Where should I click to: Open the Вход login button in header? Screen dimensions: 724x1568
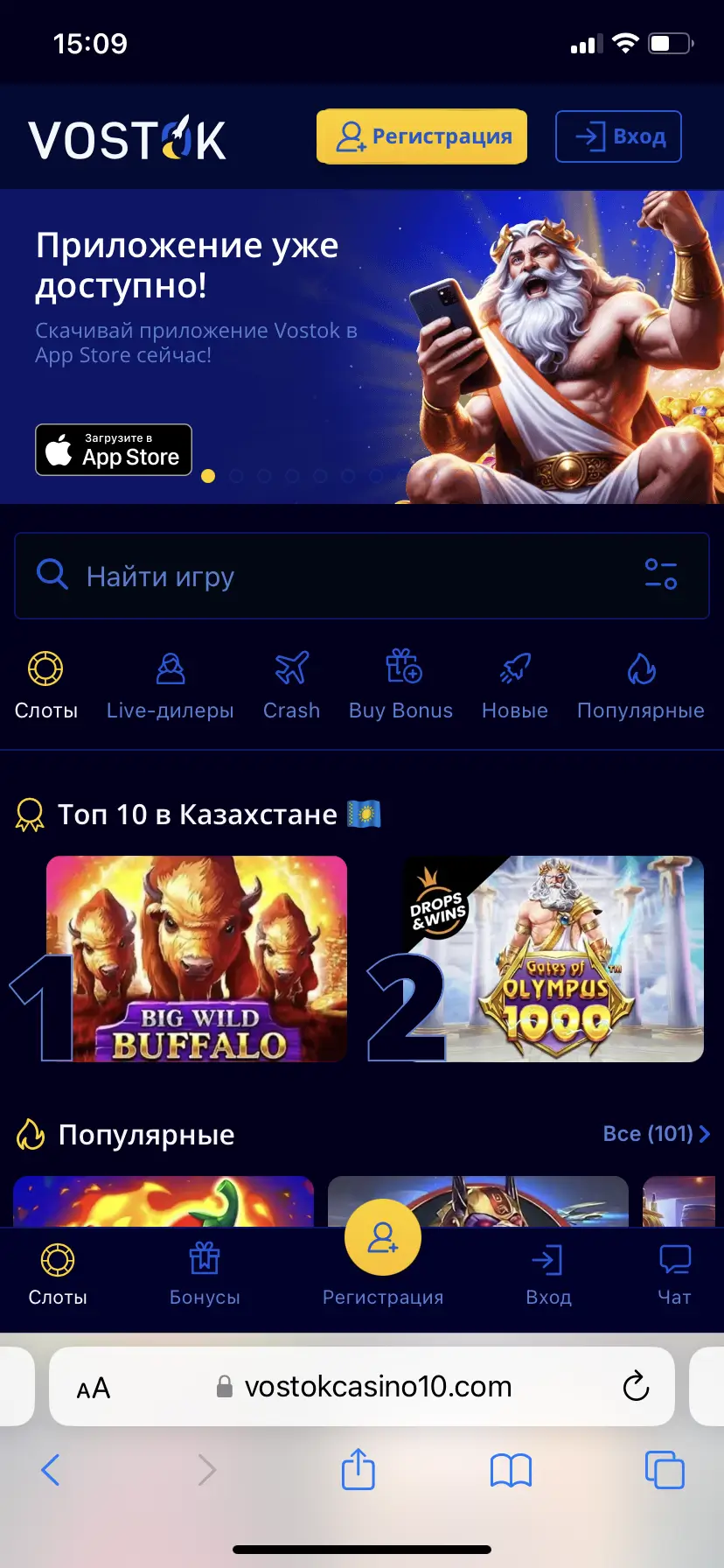click(618, 136)
